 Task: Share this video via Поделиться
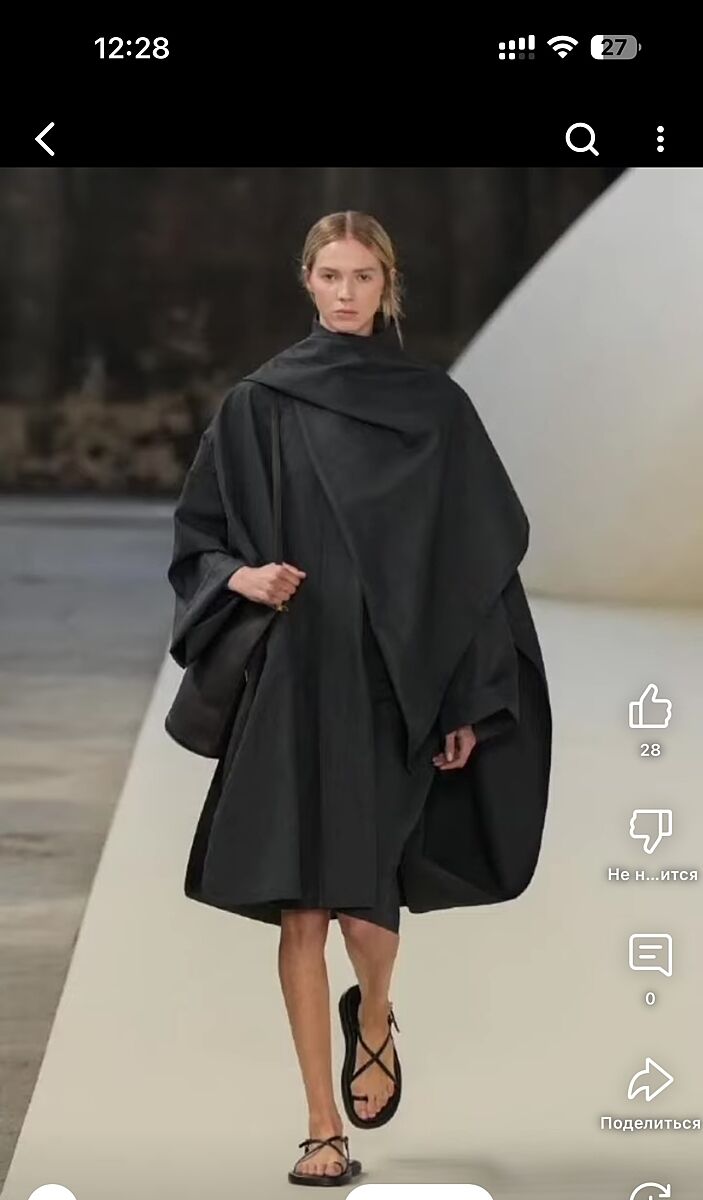click(x=650, y=1082)
